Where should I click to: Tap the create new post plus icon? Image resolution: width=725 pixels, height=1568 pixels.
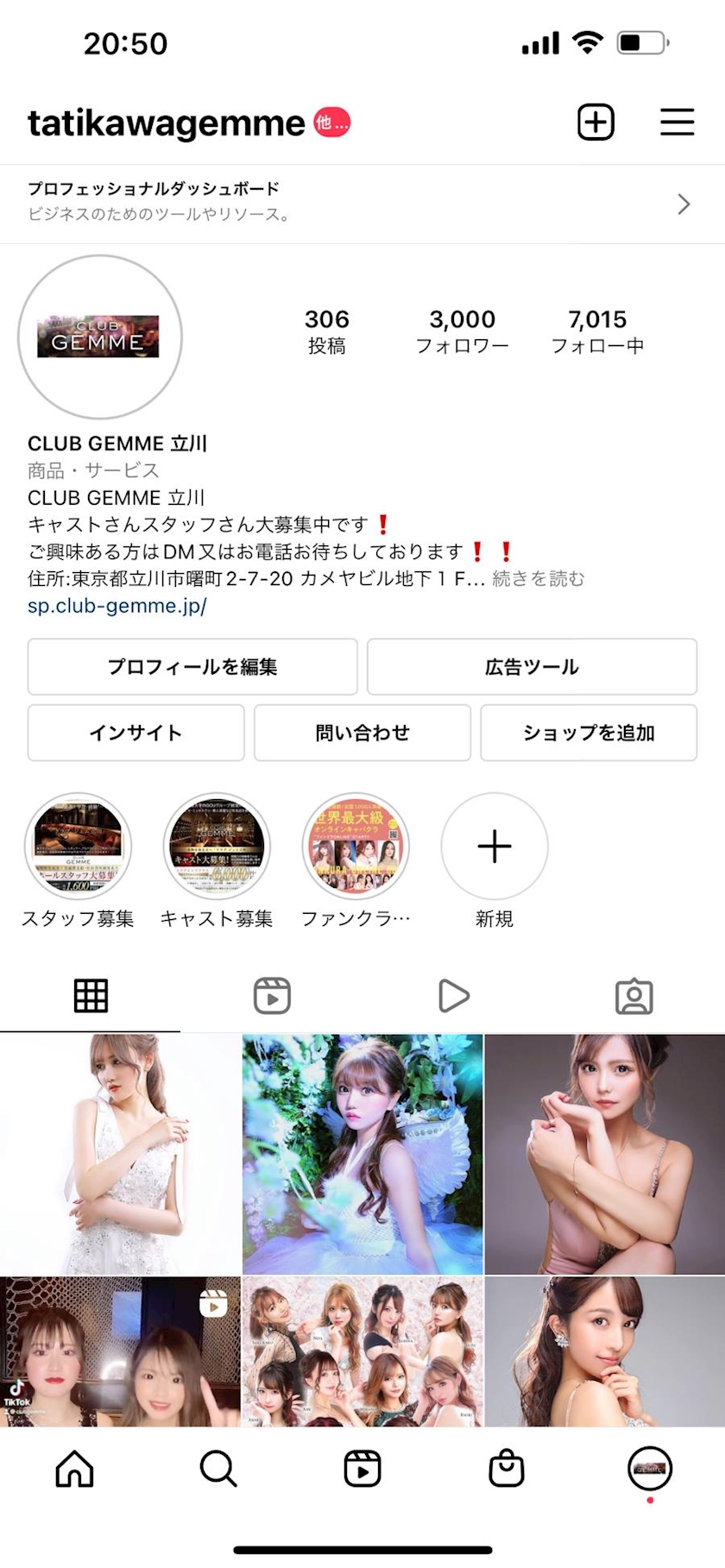point(596,123)
